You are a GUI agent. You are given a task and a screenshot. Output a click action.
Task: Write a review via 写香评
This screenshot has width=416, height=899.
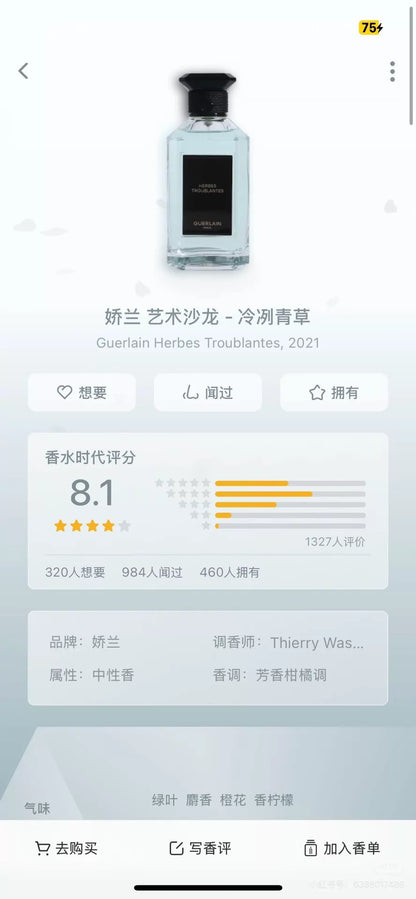pyautogui.click(x=201, y=849)
